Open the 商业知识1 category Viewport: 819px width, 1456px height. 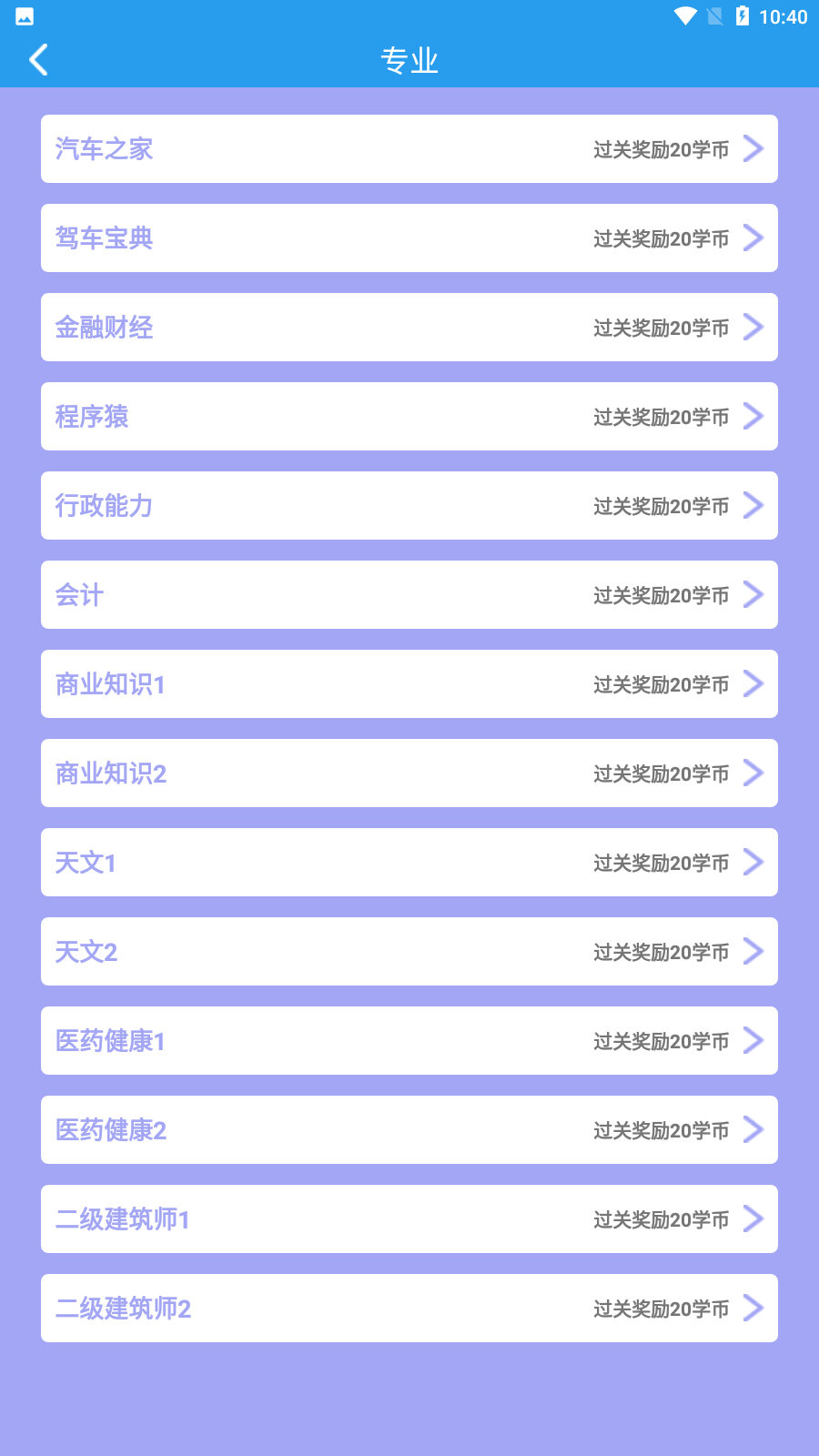coord(408,683)
